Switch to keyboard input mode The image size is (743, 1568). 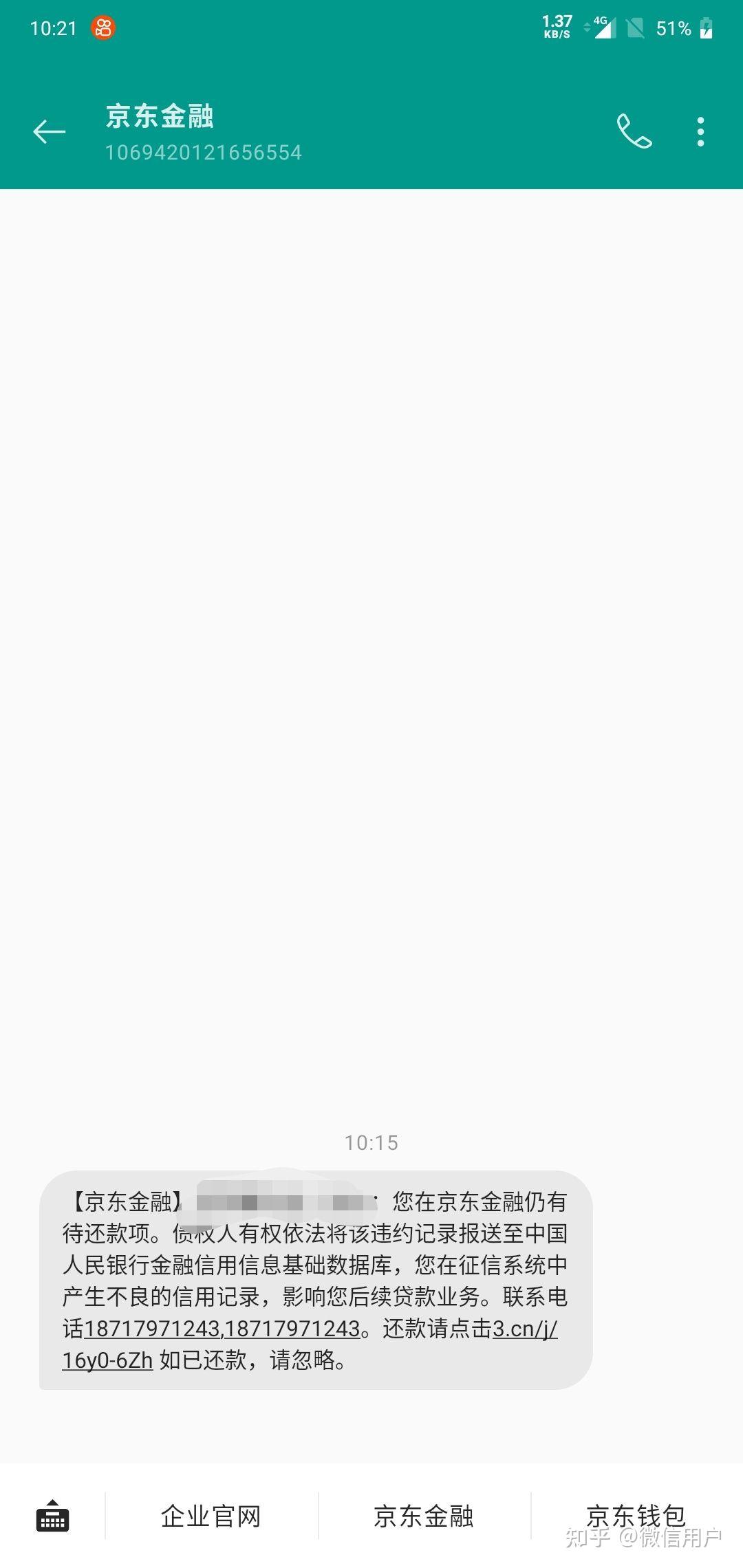(x=52, y=1515)
